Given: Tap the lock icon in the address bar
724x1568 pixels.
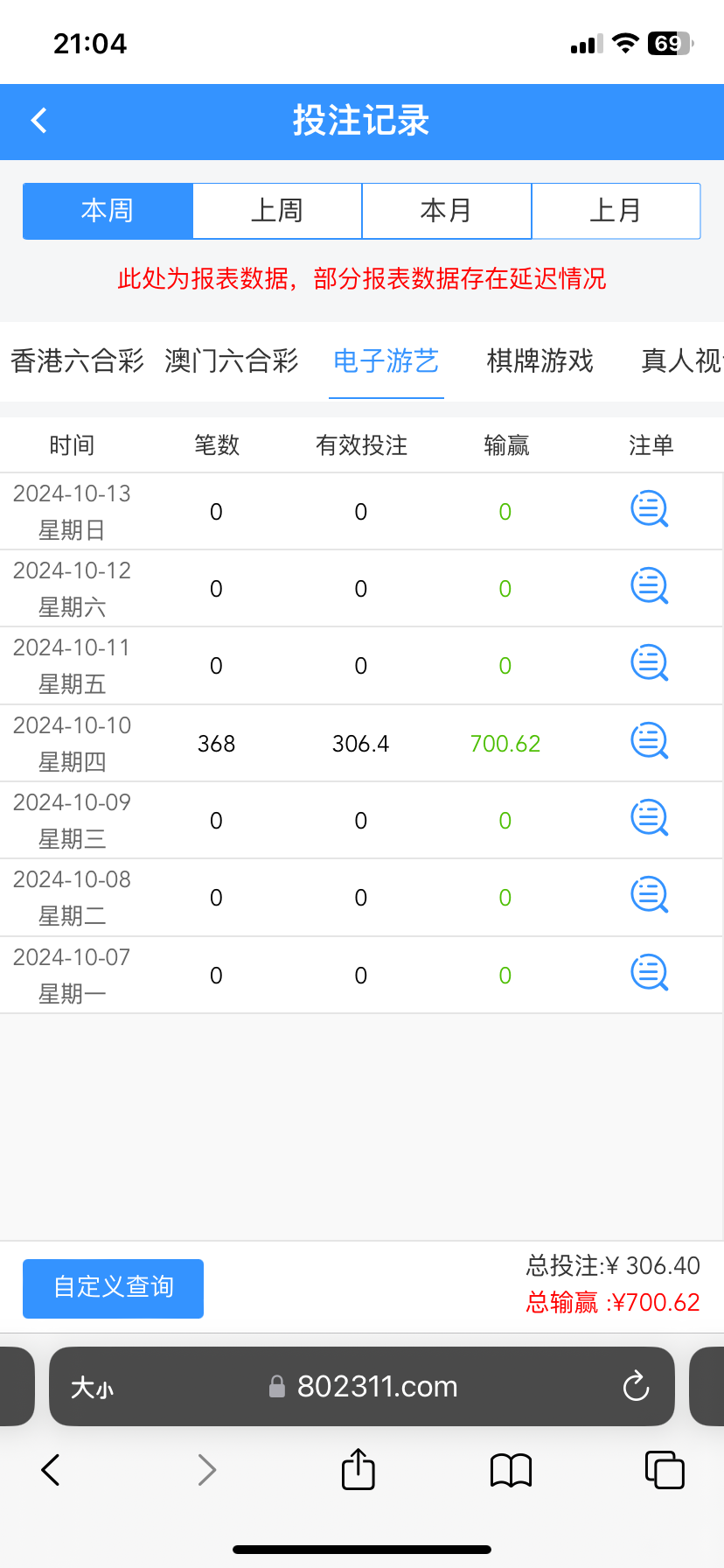Looking at the screenshot, I should click(x=275, y=1386).
